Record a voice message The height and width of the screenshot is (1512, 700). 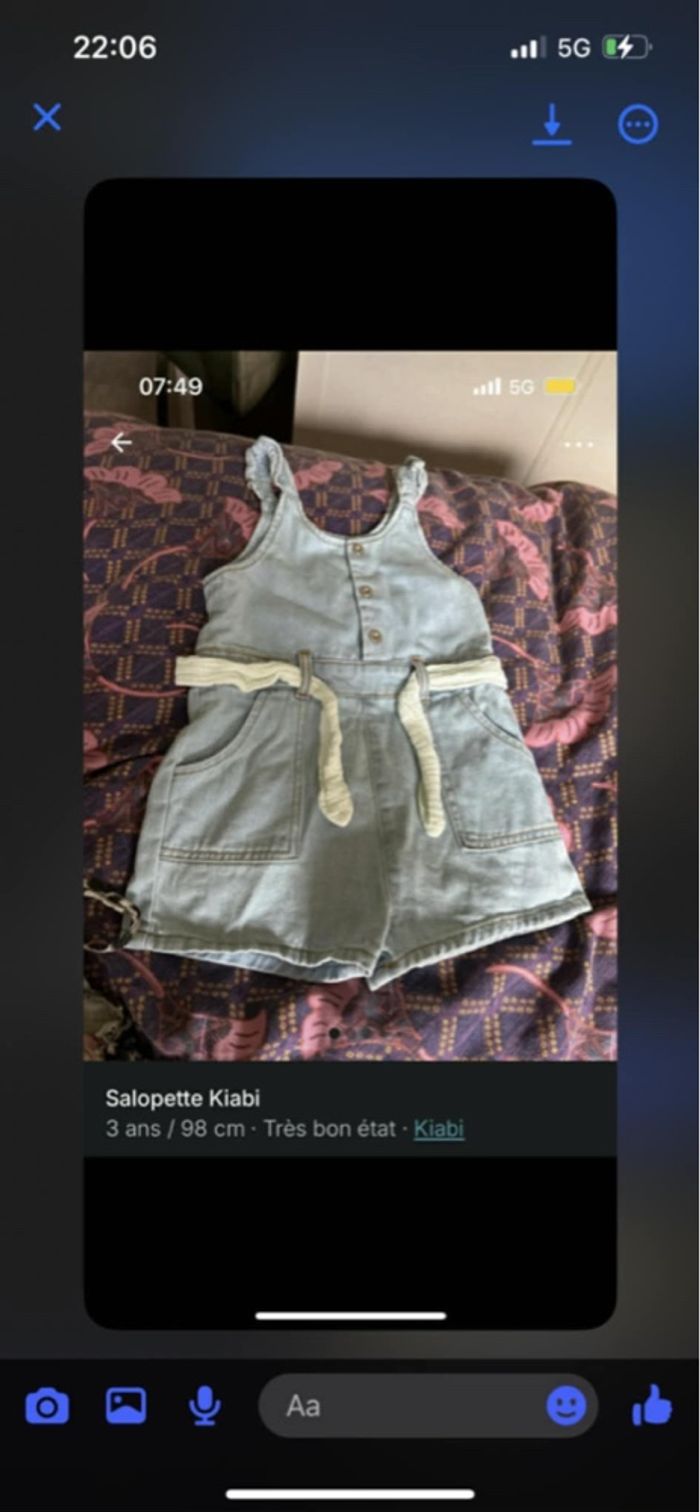coord(204,1406)
